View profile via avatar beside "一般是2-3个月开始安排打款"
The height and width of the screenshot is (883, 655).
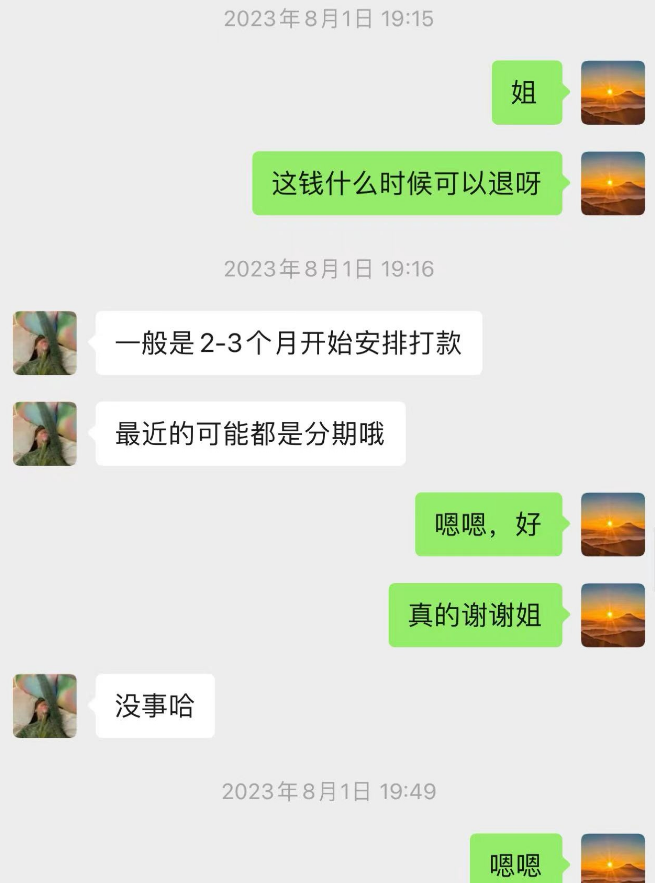pyautogui.click(x=45, y=343)
